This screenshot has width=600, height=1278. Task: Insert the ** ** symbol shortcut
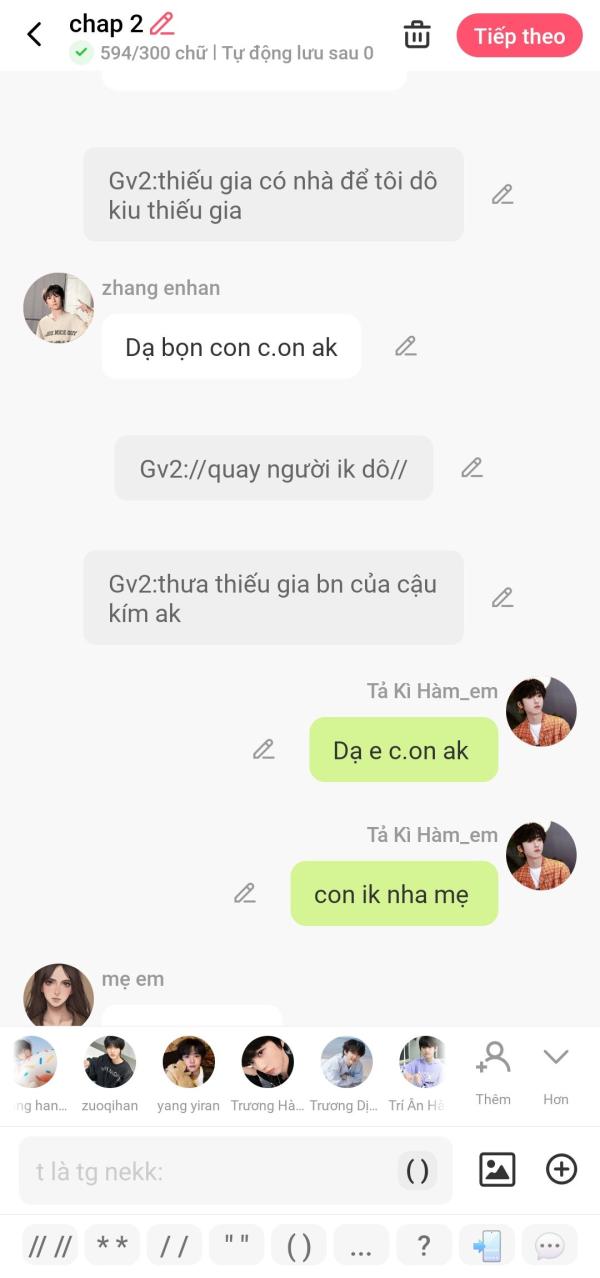click(x=112, y=1246)
